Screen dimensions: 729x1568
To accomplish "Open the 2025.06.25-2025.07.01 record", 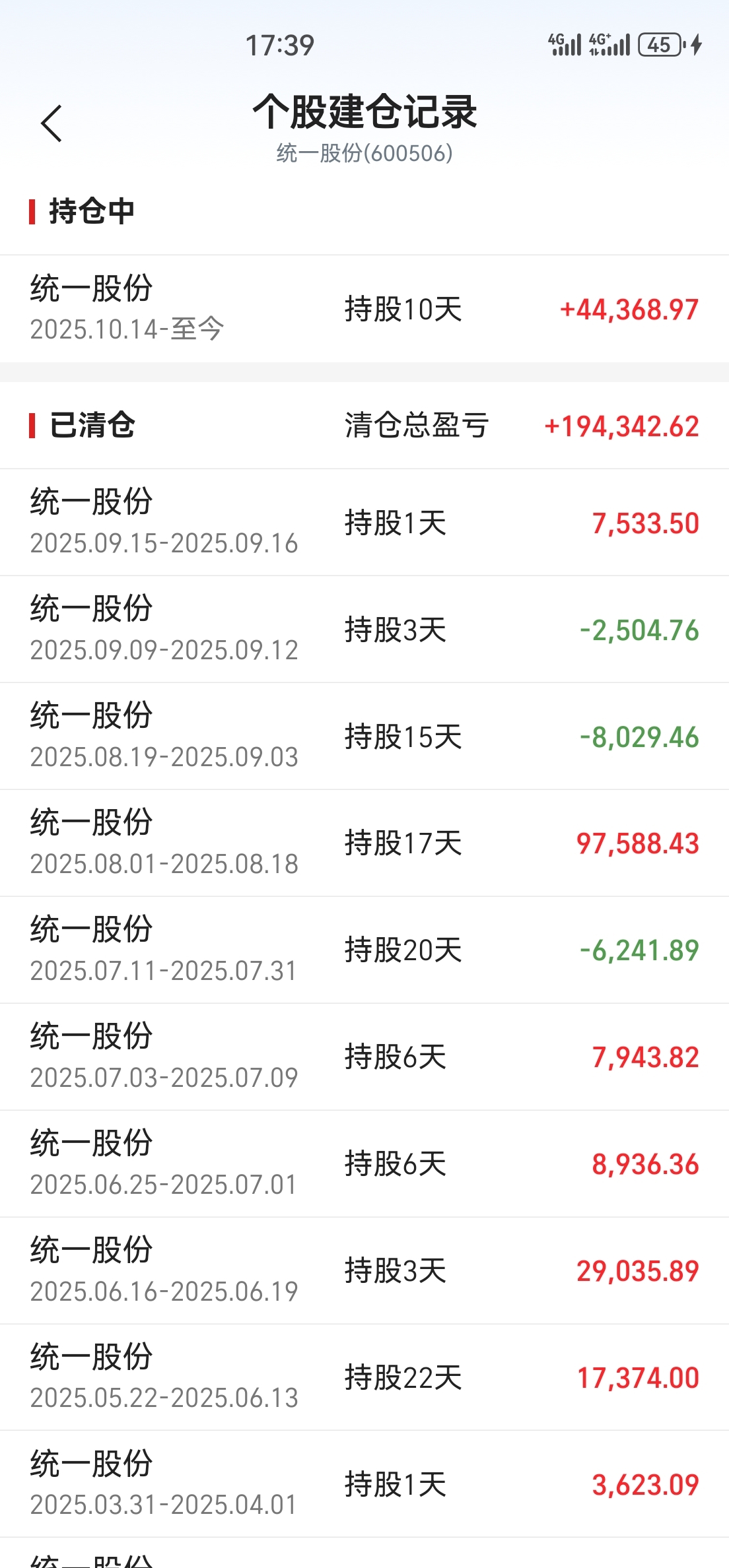I will 364,1164.
